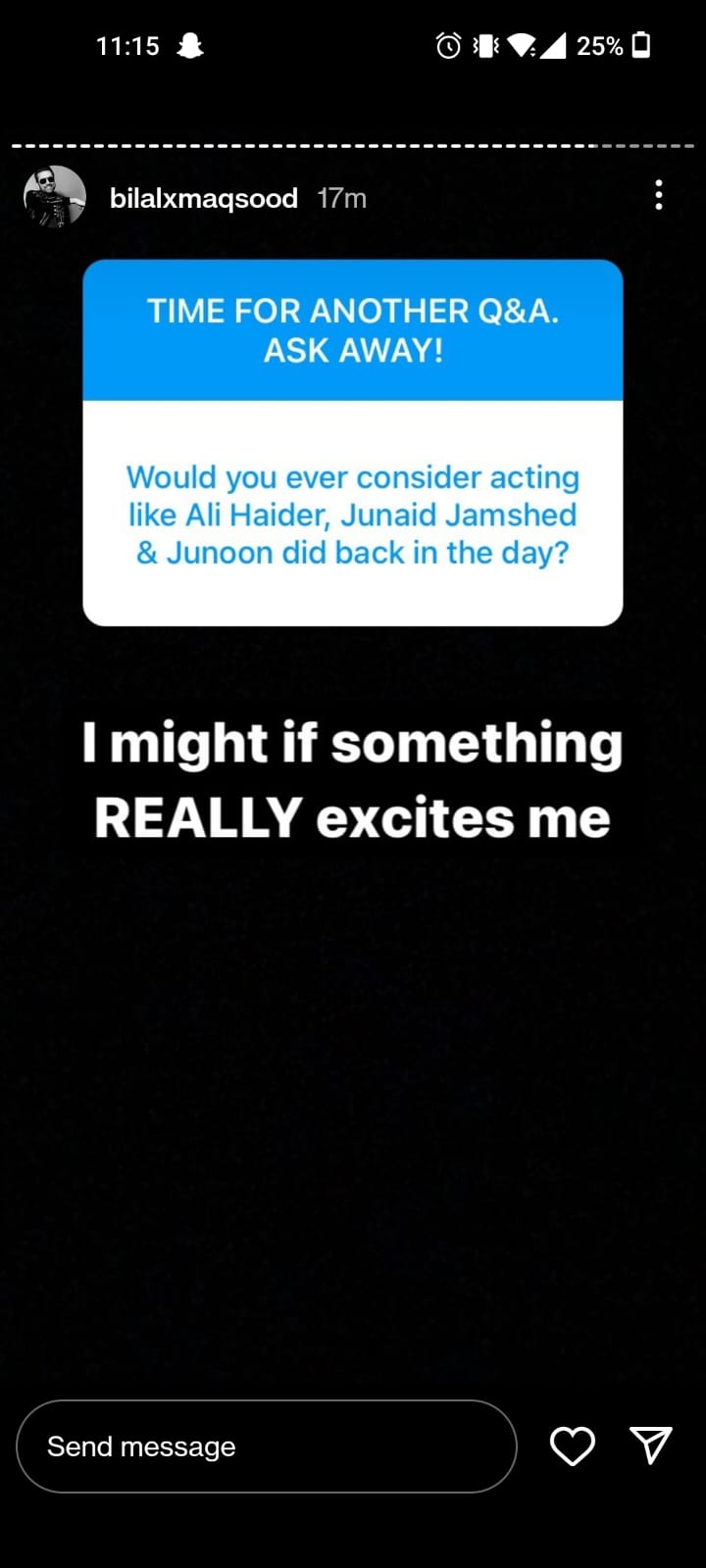Like this story with the heart

click(x=573, y=1446)
